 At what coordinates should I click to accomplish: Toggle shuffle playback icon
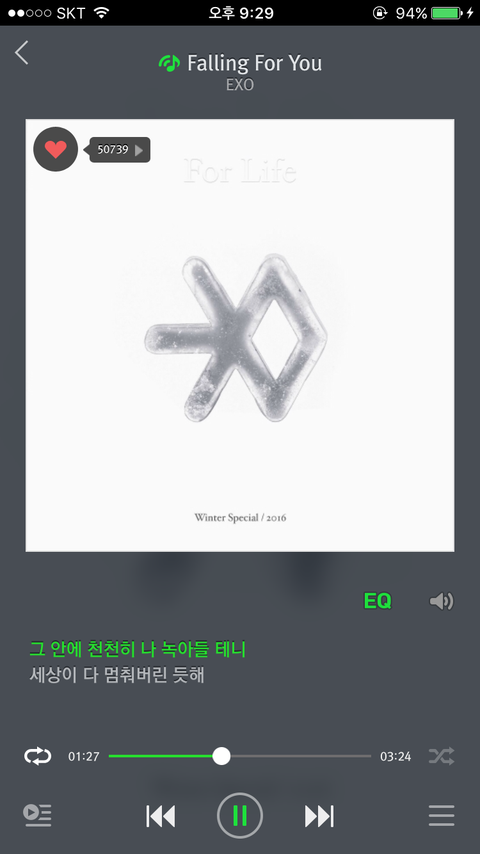click(x=441, y=756)
